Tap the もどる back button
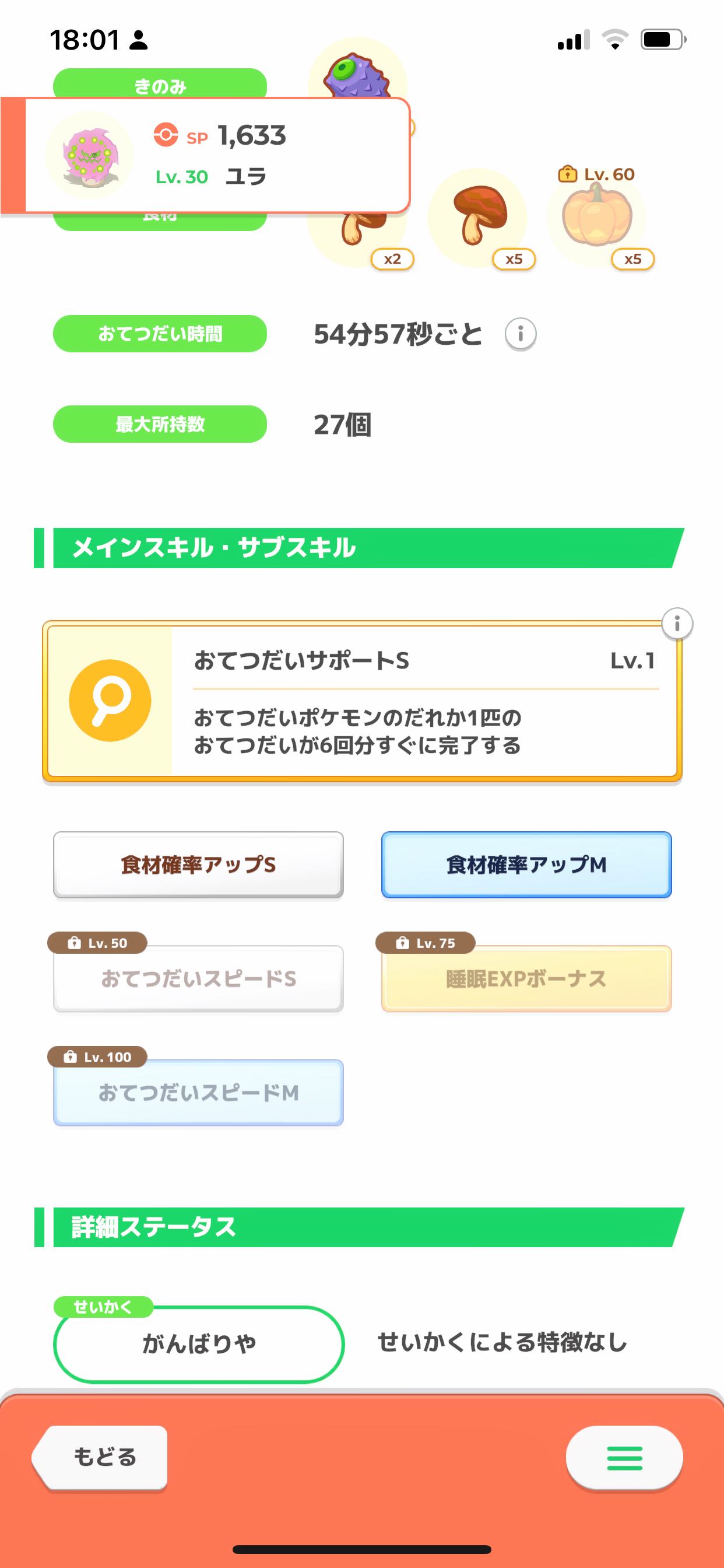724x1568 pixels. pyautogui.click(x=101, y=1457)
